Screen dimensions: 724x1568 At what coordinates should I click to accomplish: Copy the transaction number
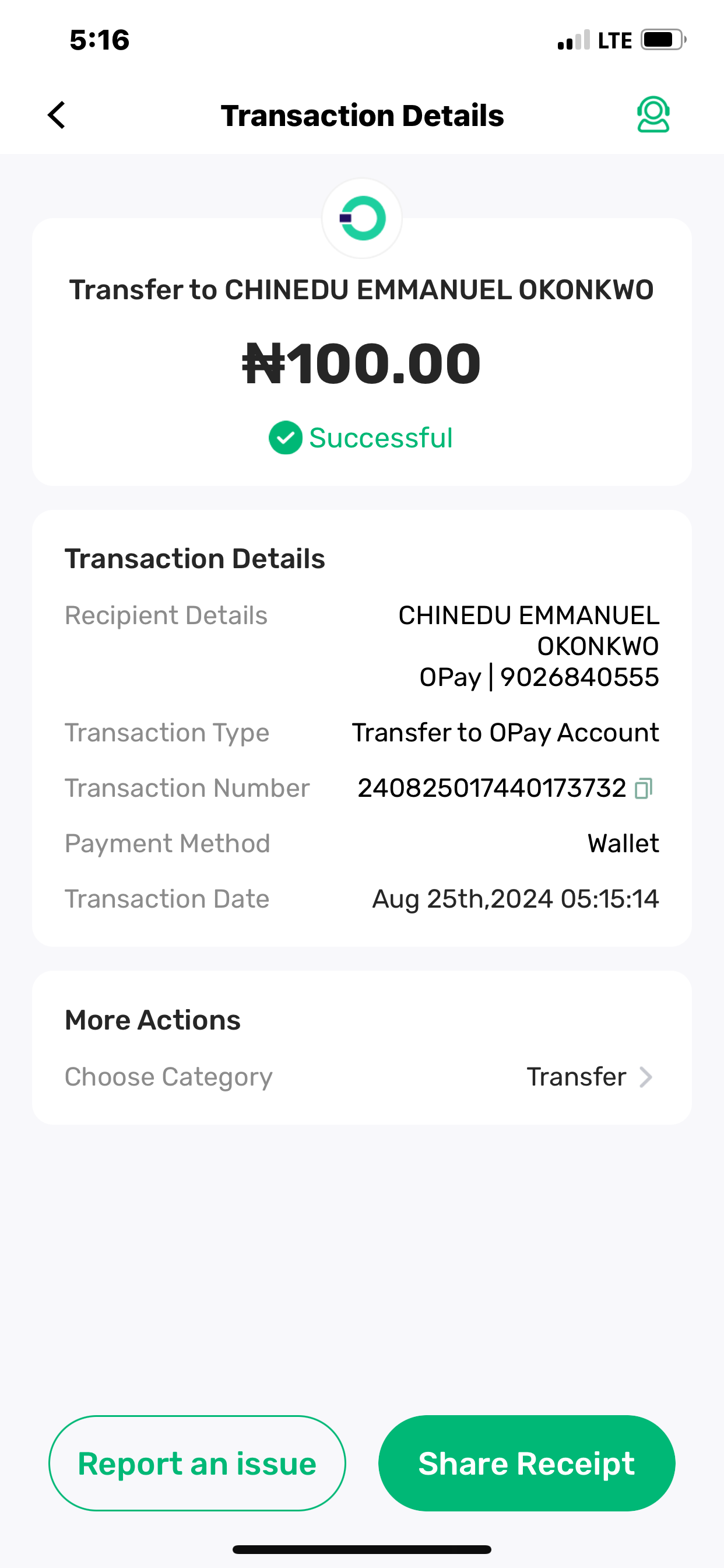click(643, 788)
